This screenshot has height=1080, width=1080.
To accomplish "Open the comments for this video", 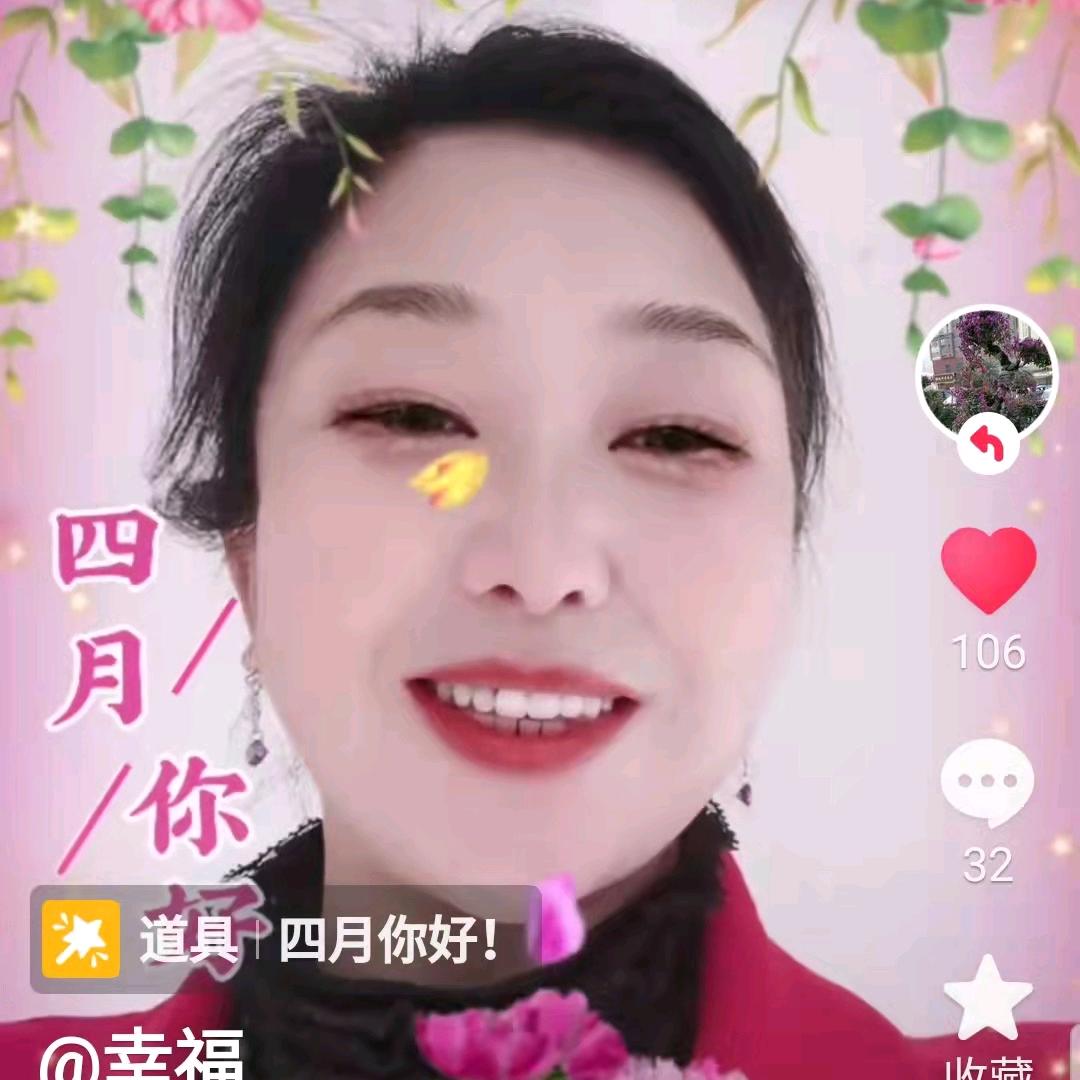I will pos(986,782).
